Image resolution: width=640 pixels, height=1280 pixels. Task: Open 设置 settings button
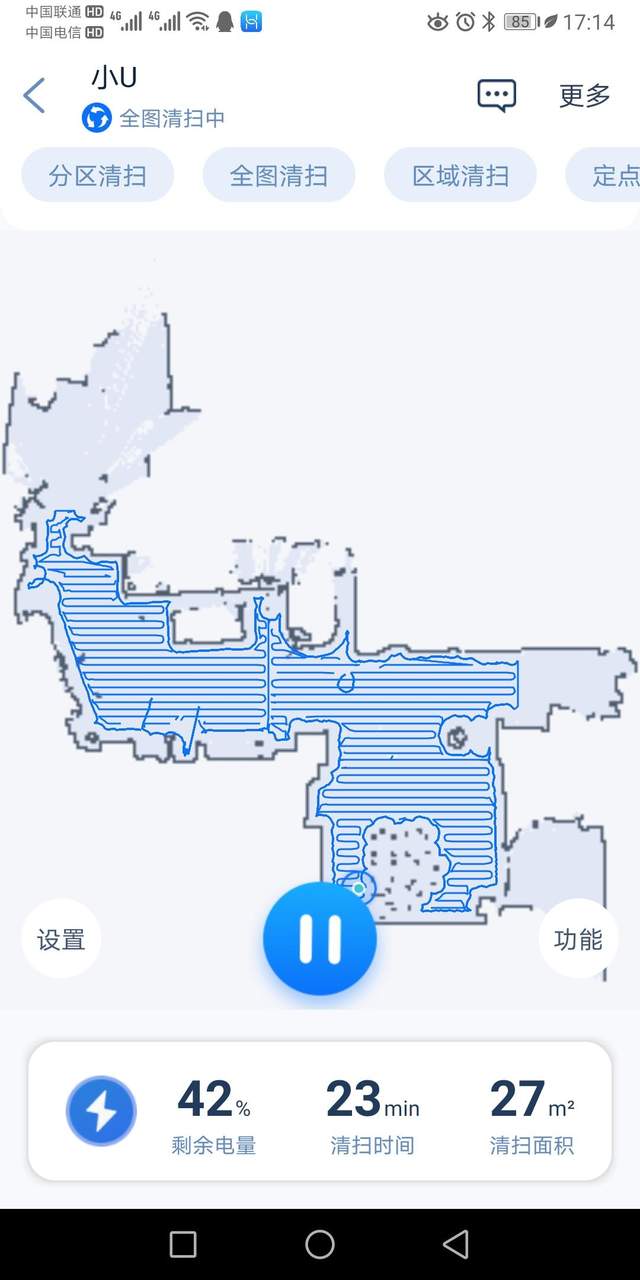61,939
